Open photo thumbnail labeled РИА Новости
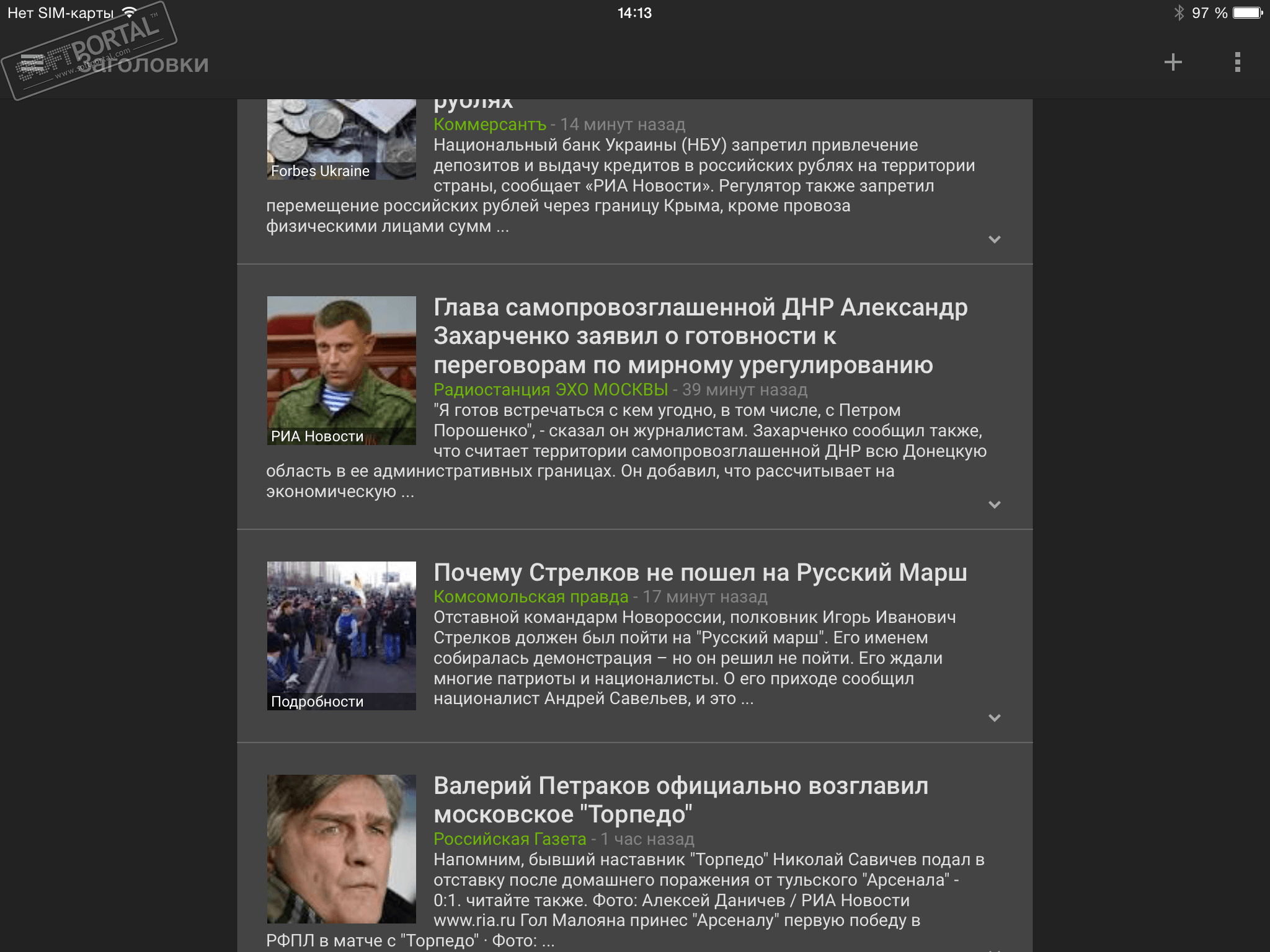 341,370
